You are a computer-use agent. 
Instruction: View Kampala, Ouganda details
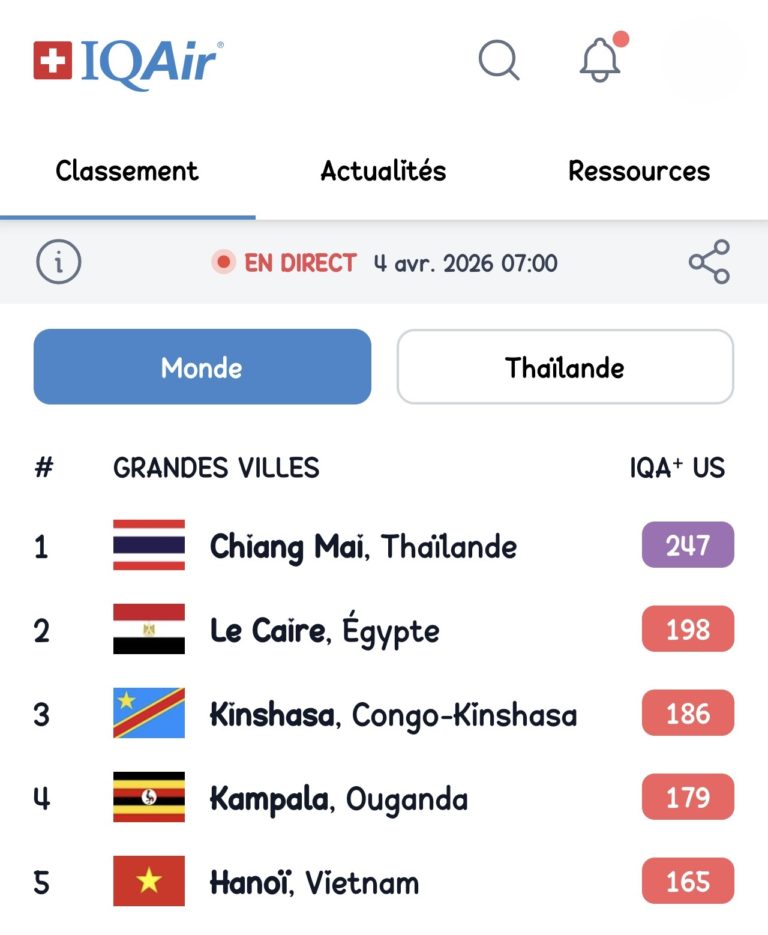pyautogui.click(x=338, y=799)
